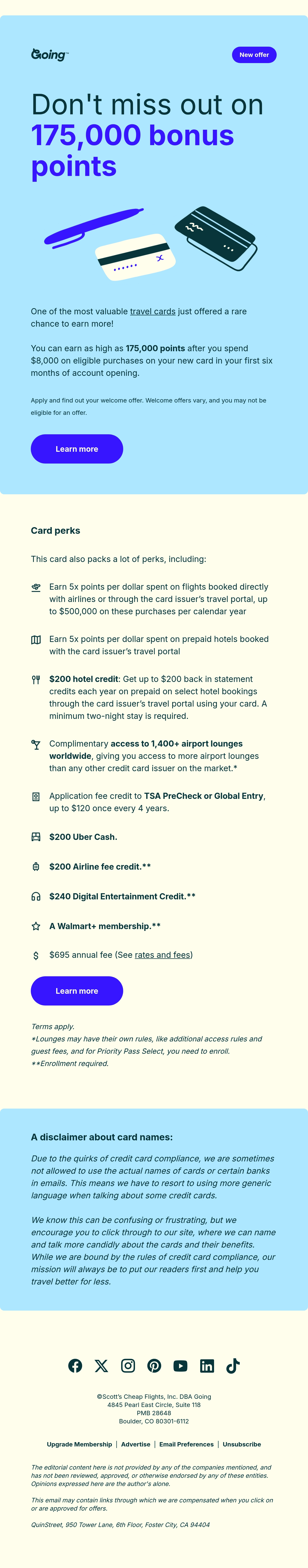
Task: Open Going's Pinterest page
Action: pos(154,1365)
